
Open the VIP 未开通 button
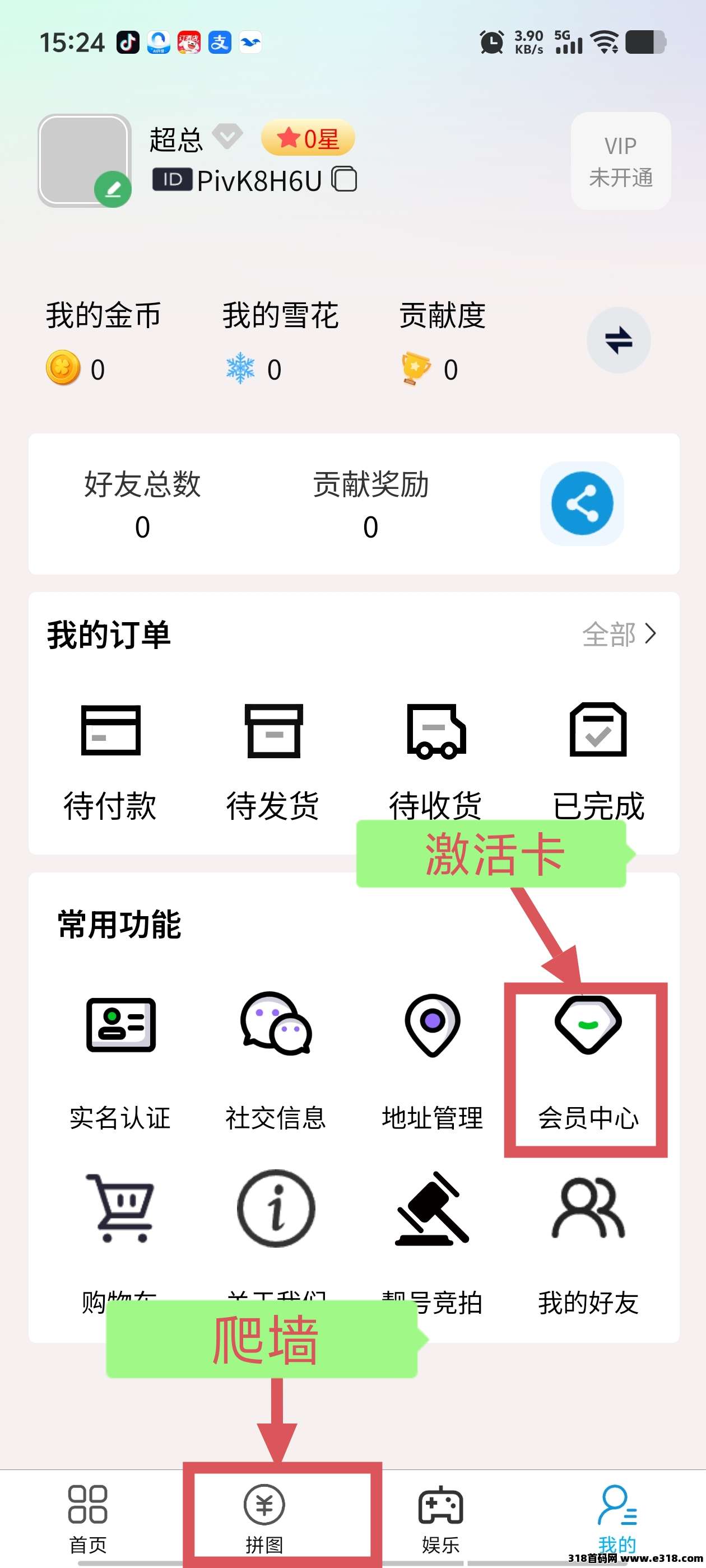(620, 161)
